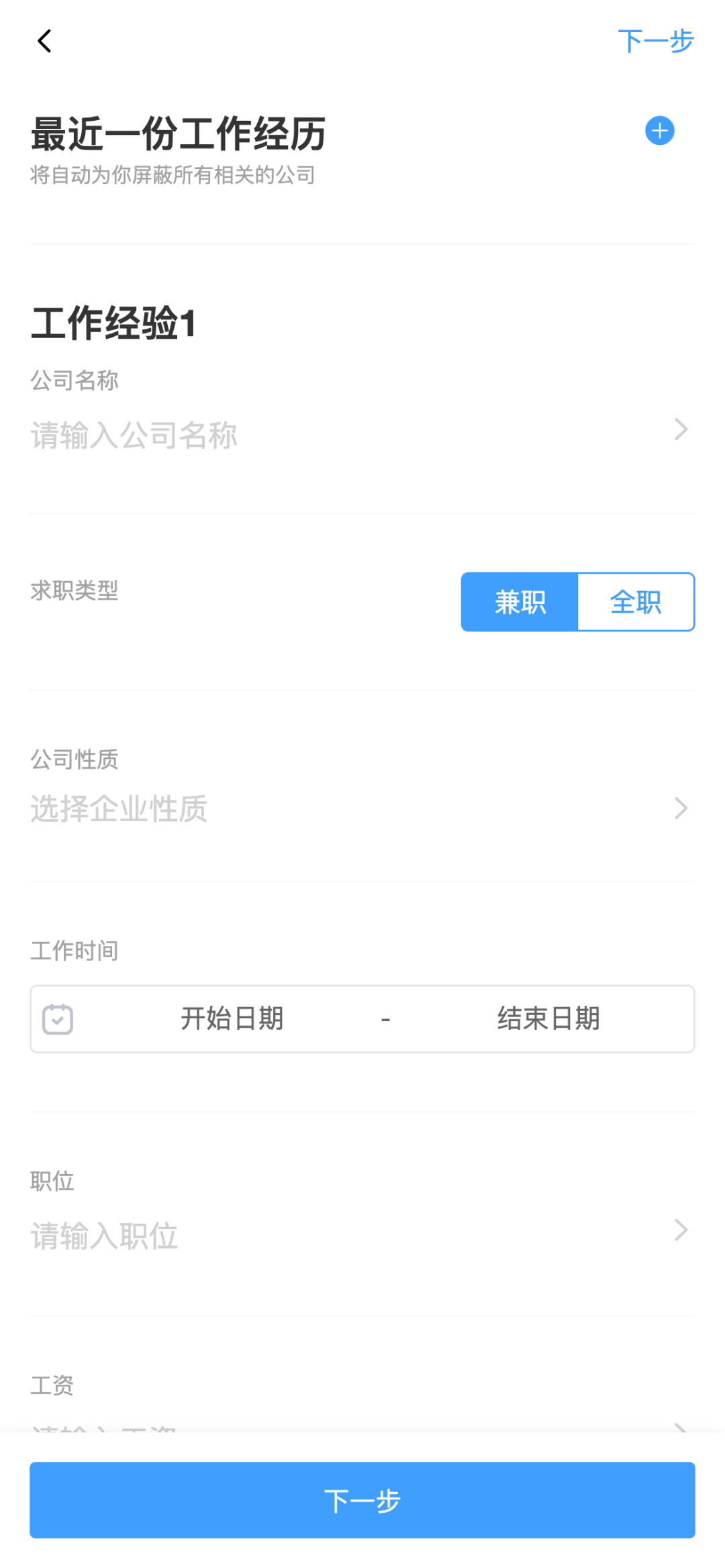The image size is (725, 1568).
Task: Open the 请输入公司名称 company name field
Action: pyautogui.click(x=362, y=435)
